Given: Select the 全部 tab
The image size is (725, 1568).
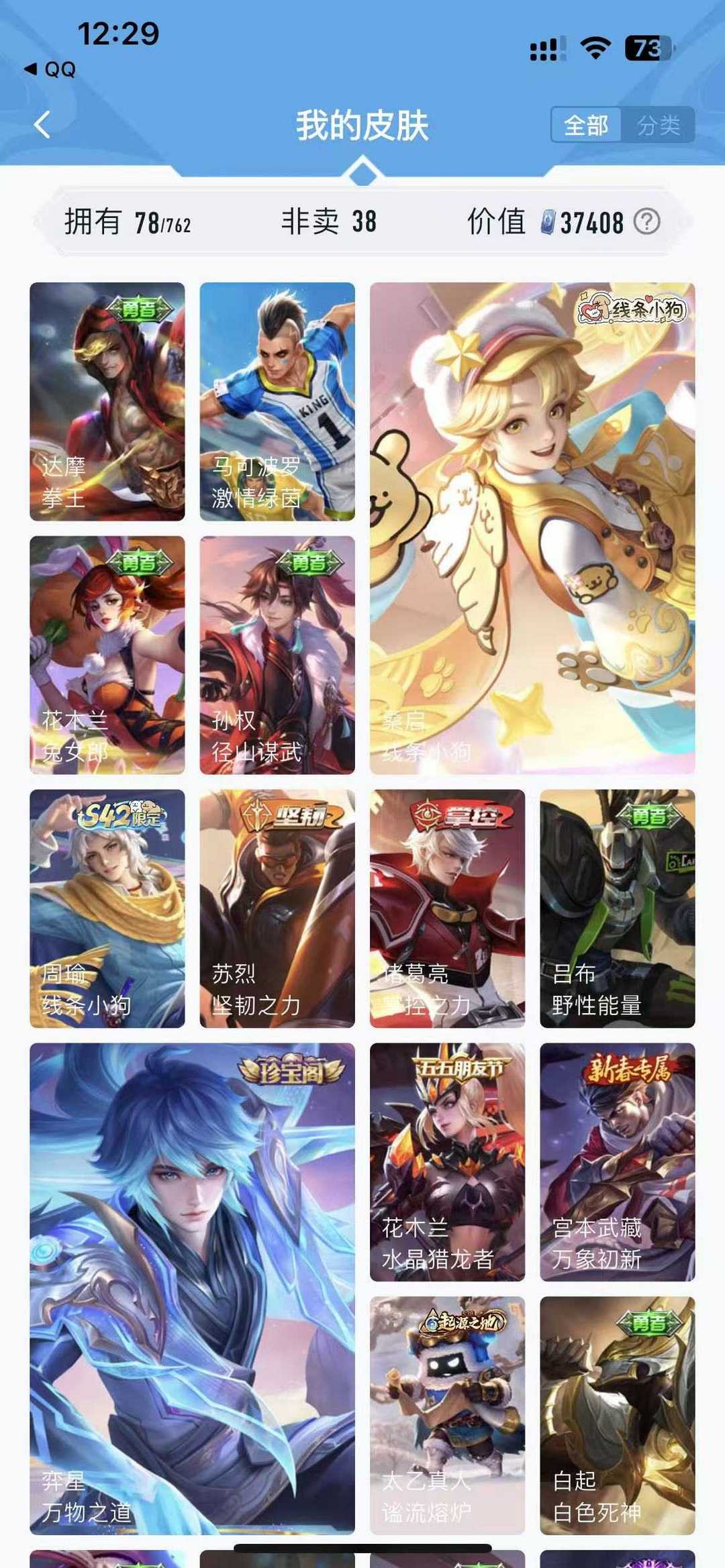Looking at the screenshot, I should [x=586, y=125].
